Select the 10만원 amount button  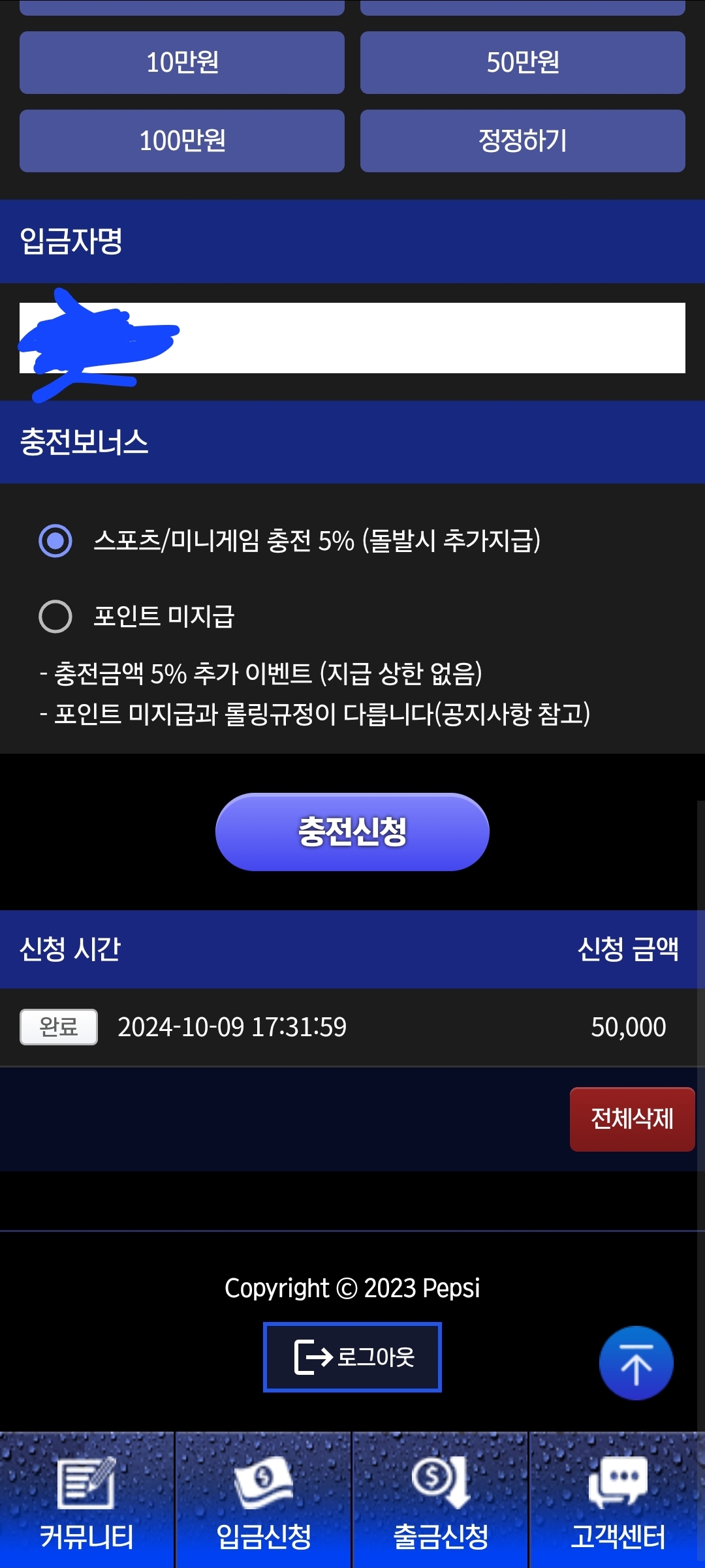pyautogui.click(x=182, y=63)
